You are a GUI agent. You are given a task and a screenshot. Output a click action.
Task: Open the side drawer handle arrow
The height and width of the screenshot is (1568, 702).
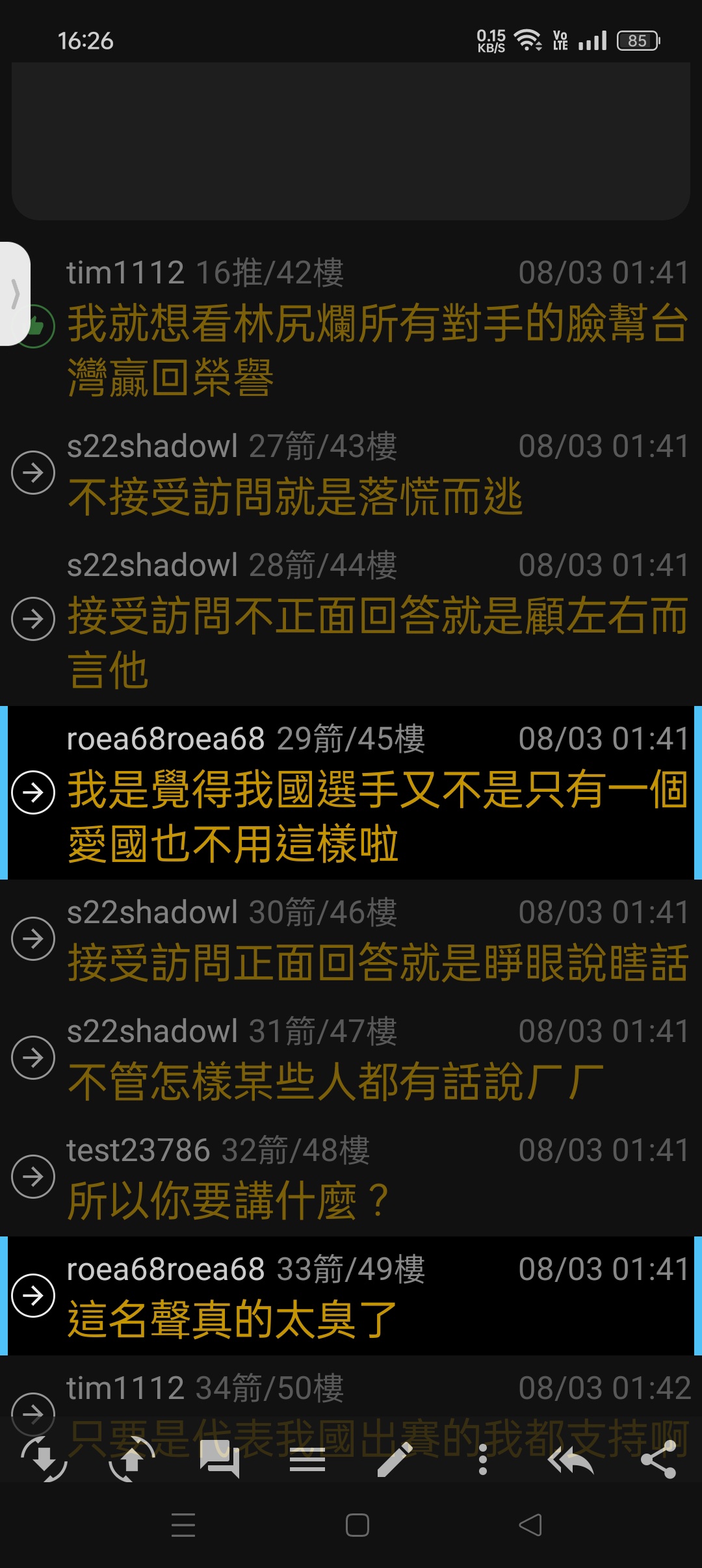[x=15, y=294]
